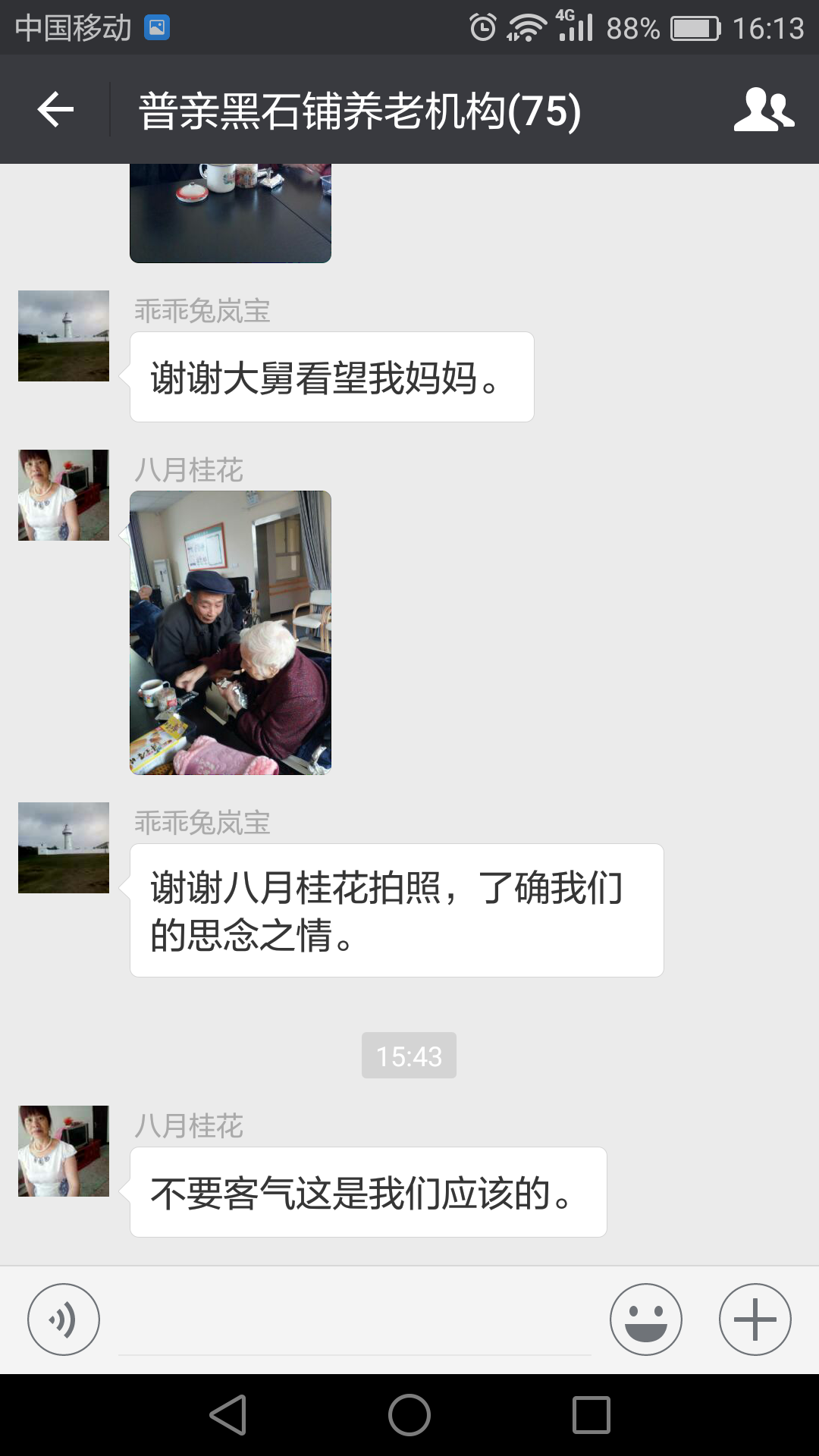Open 八月桂花 avatar beside 不要客气 message
This screenshot has height=1456, width=819.
point(64,1151)
